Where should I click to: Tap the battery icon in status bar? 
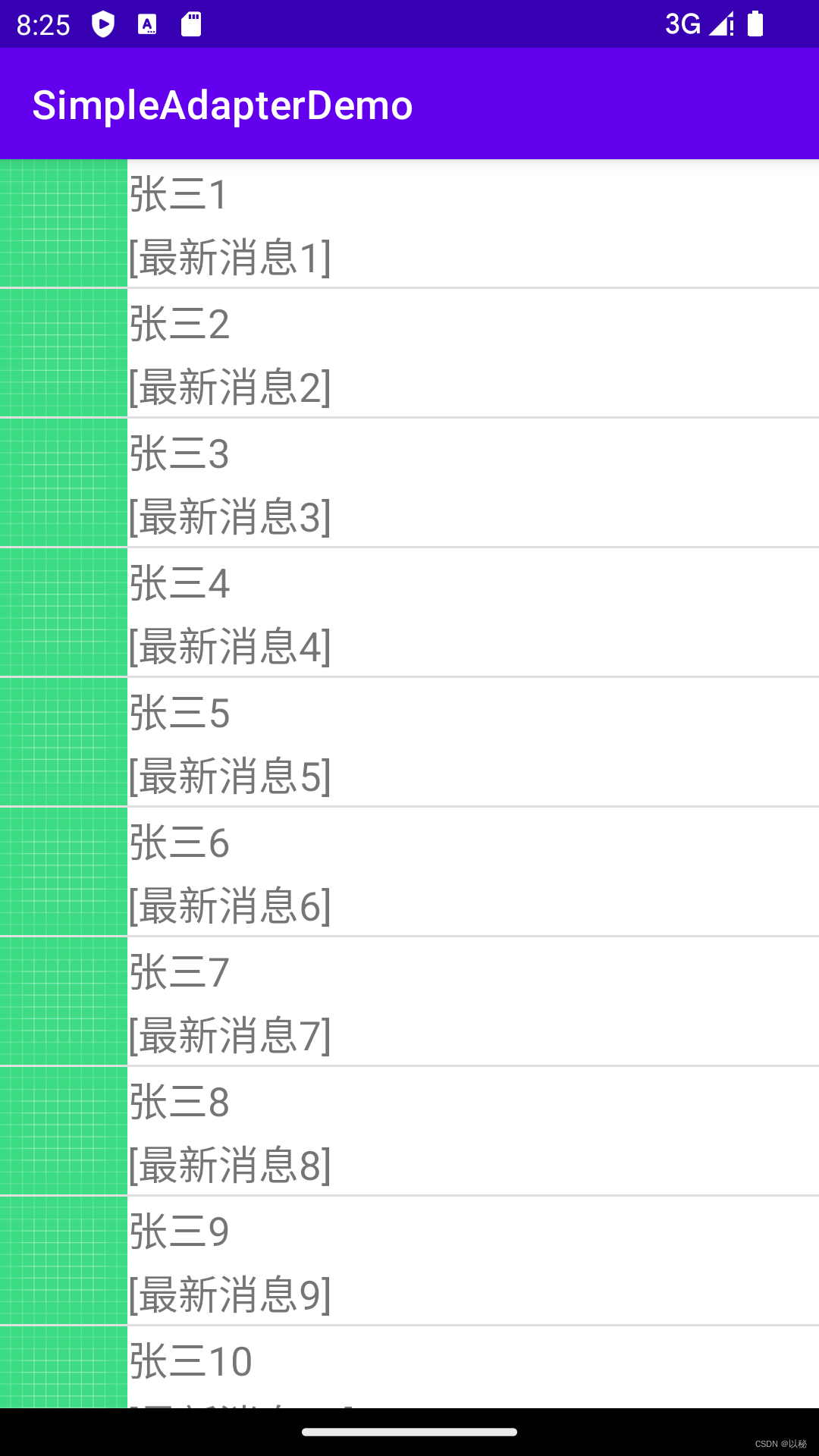[755, 24]
